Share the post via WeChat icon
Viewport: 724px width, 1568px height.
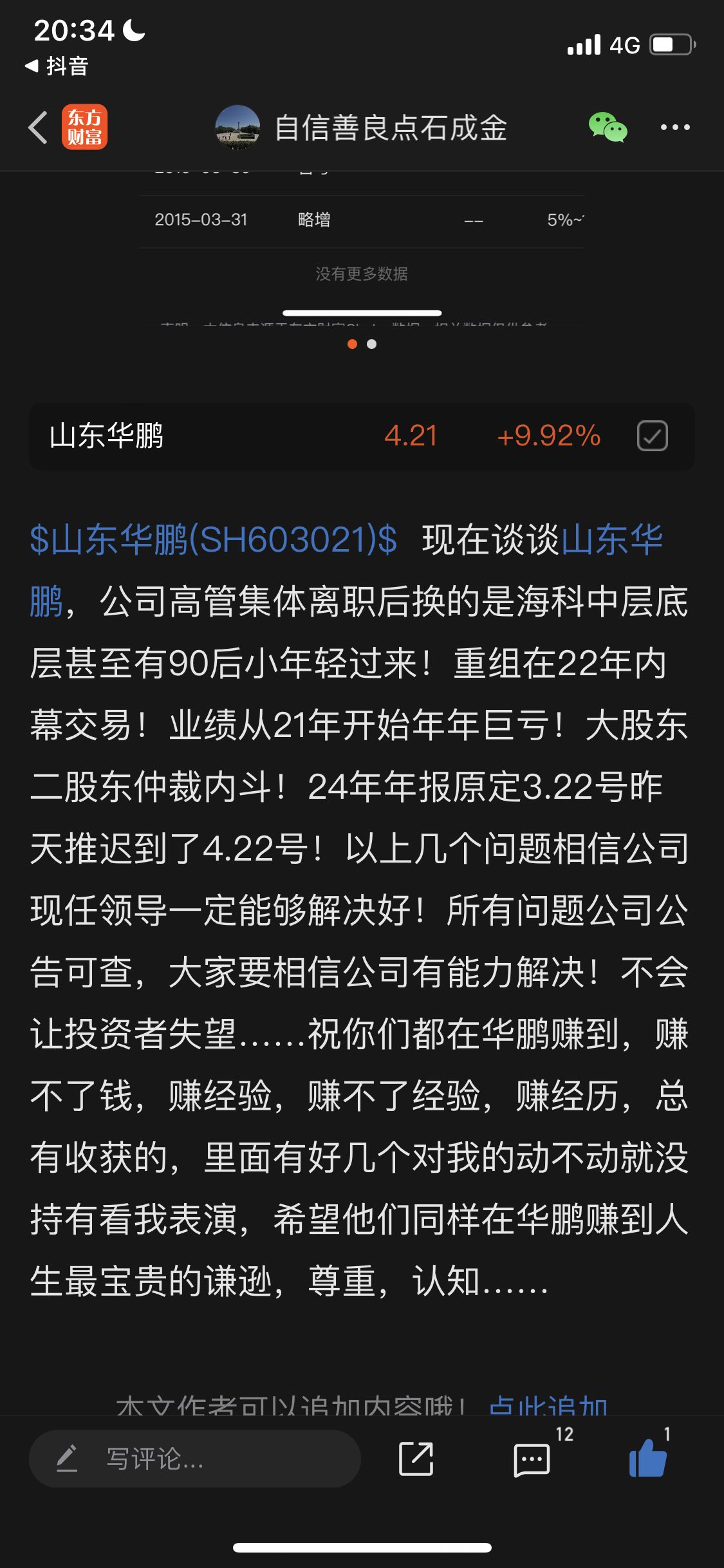pos(608,127)
